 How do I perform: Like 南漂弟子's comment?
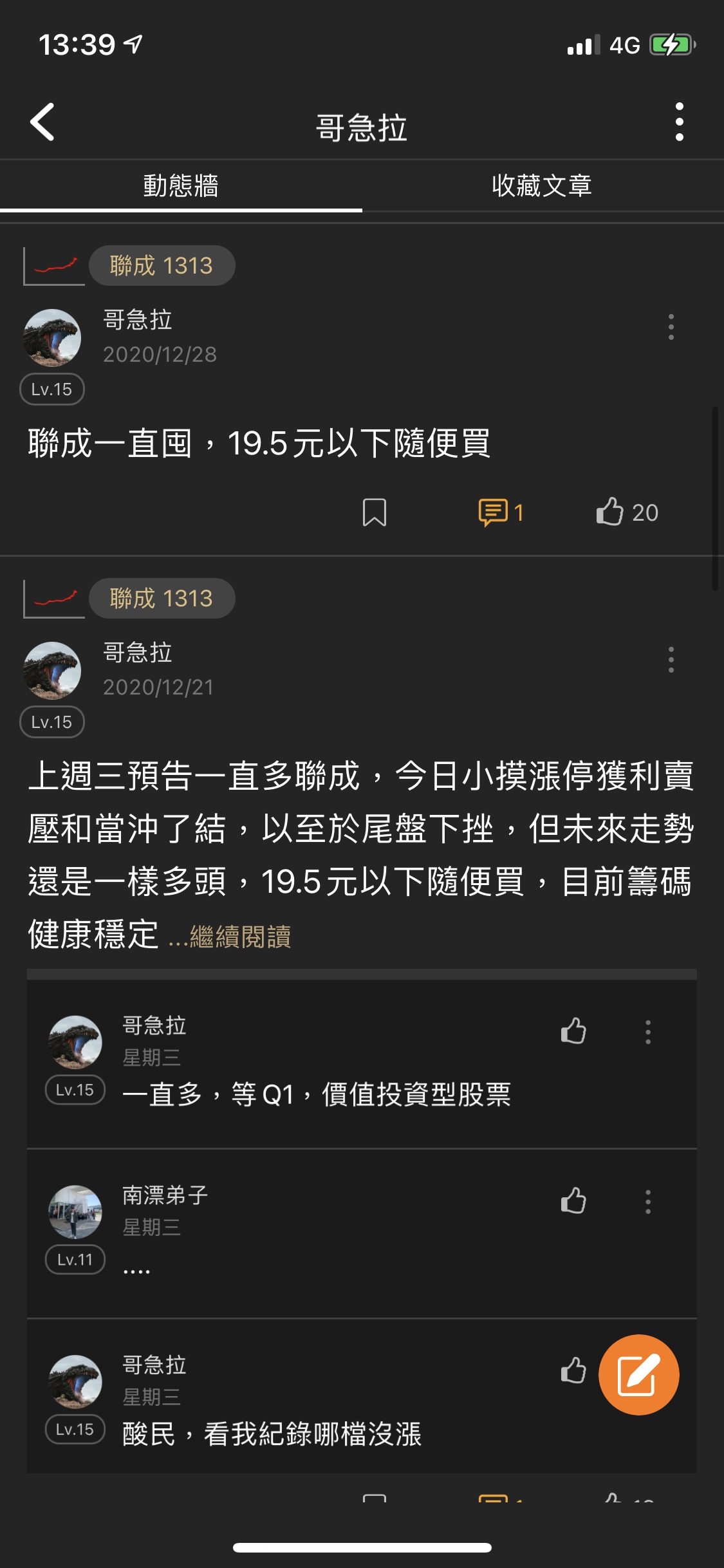573,1201
